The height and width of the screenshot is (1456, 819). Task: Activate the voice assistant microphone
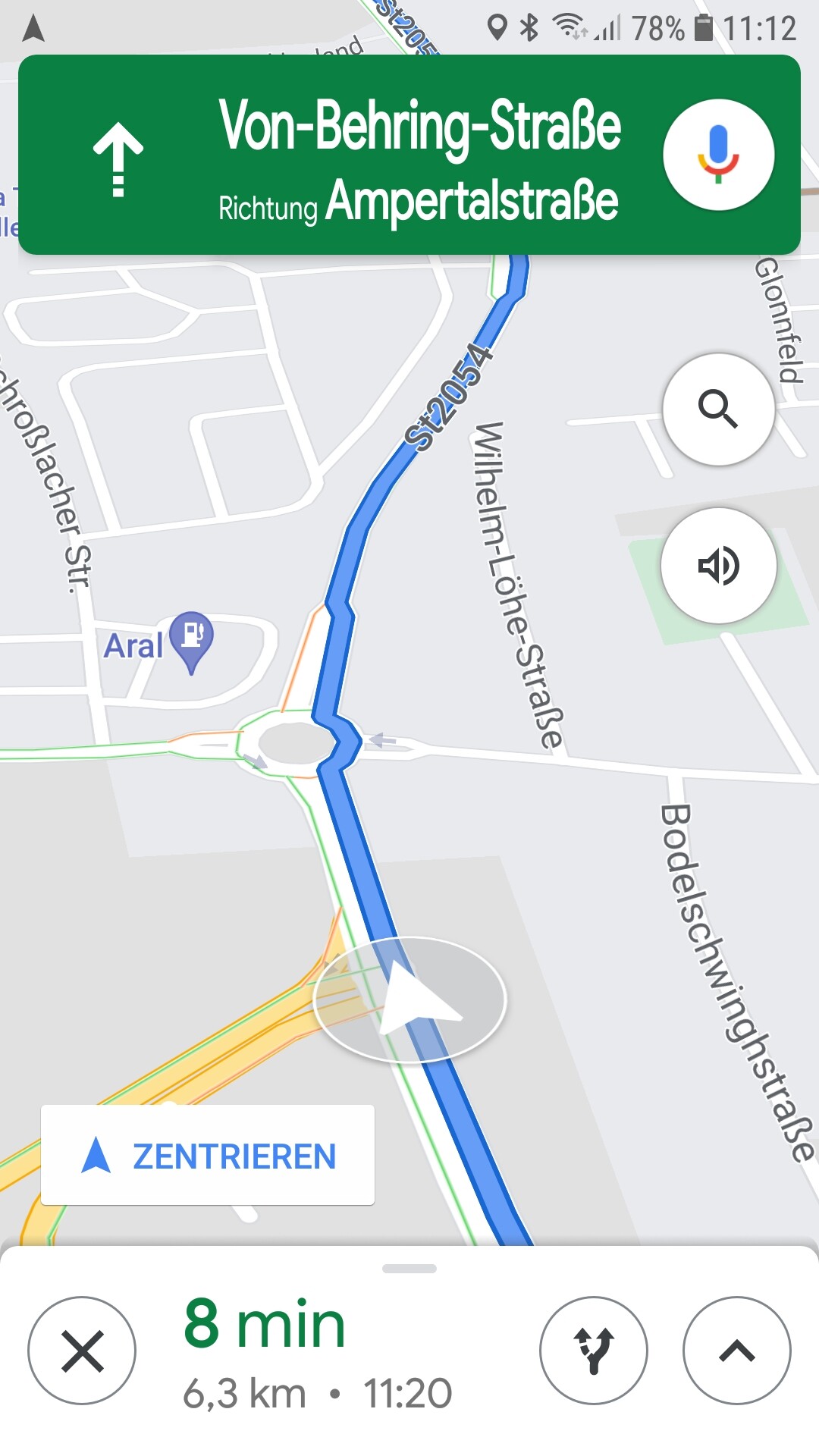718,155
